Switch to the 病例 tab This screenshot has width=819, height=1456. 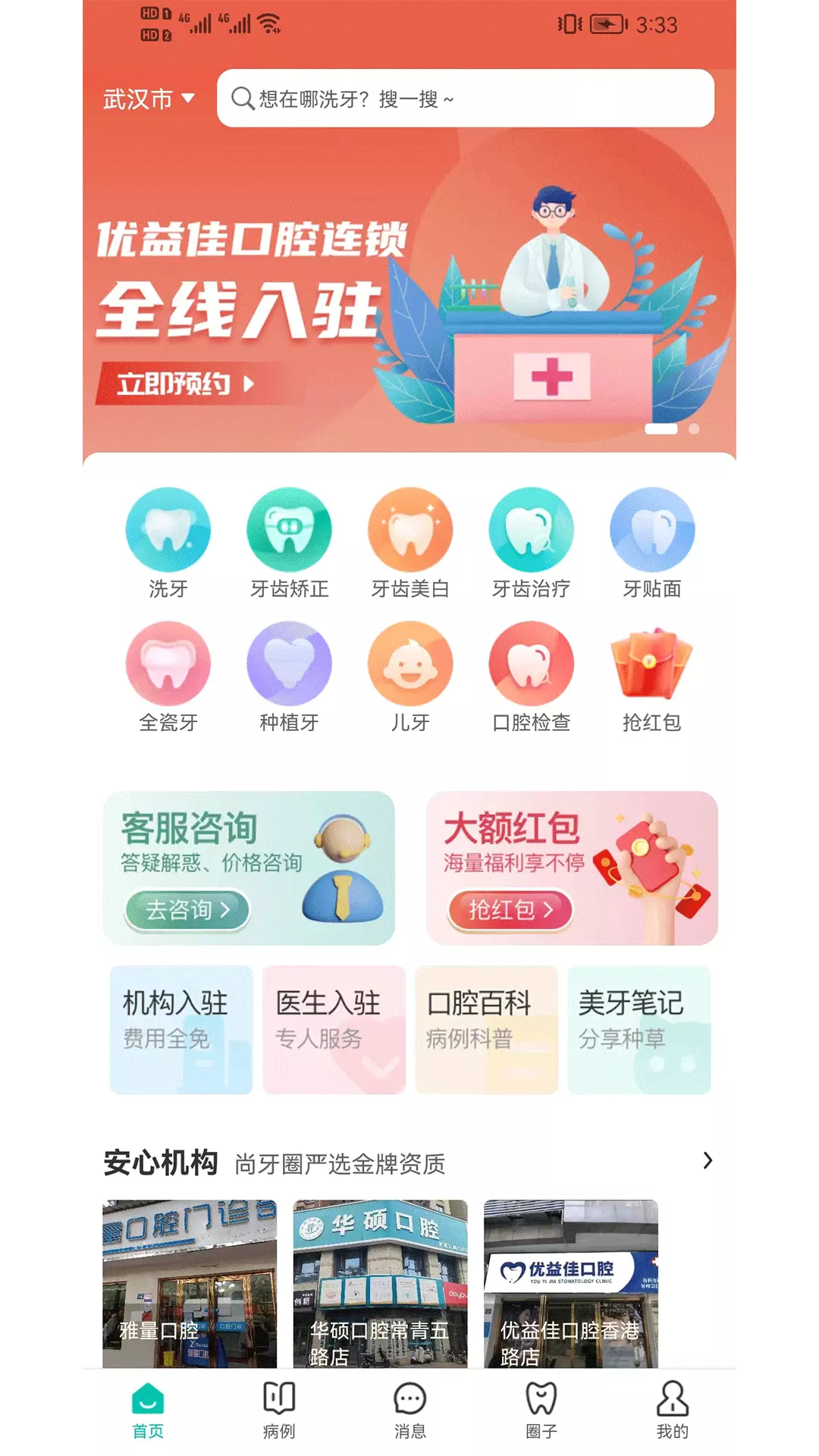(279, 1410)
